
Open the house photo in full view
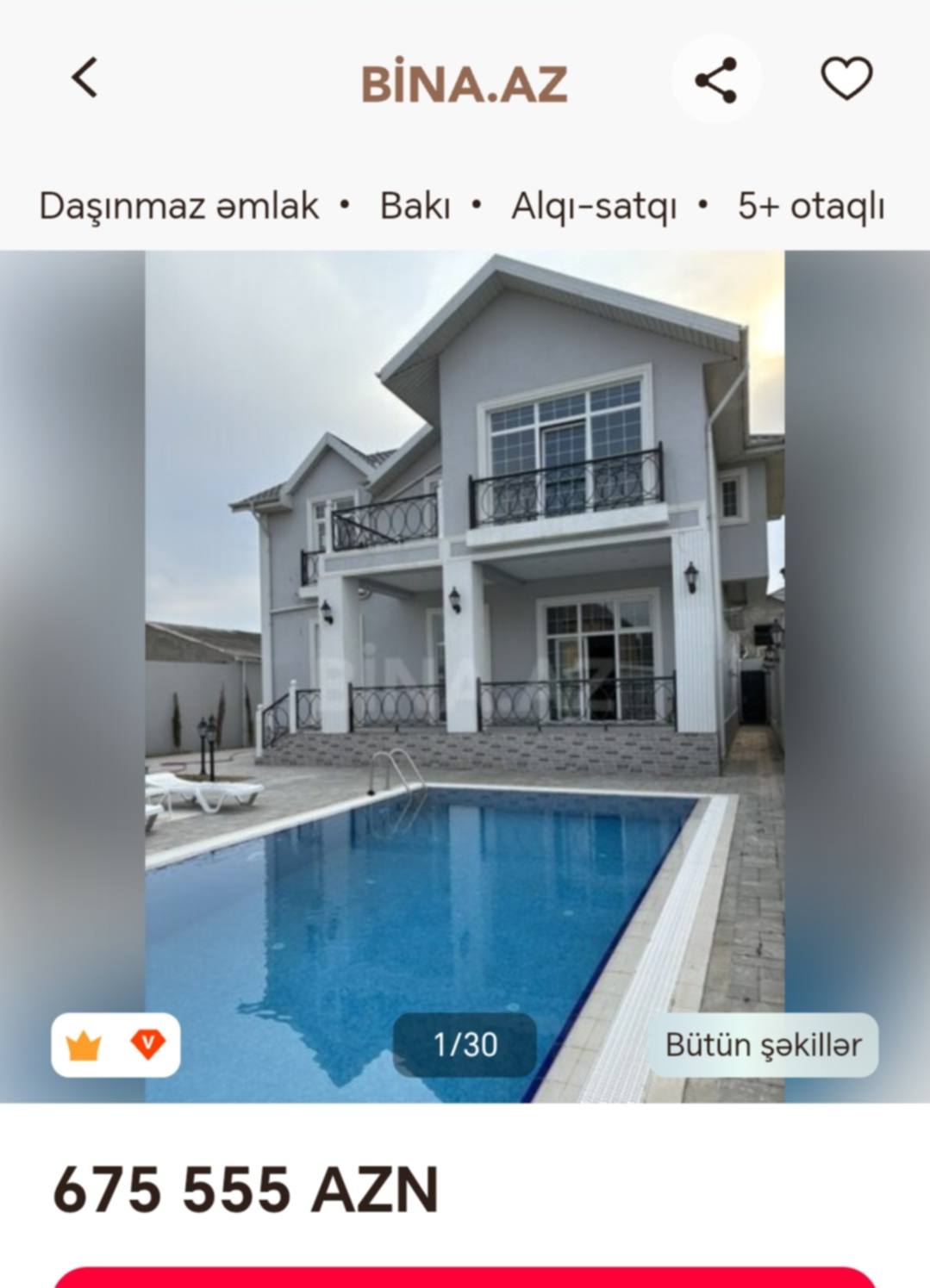[465, 603]
